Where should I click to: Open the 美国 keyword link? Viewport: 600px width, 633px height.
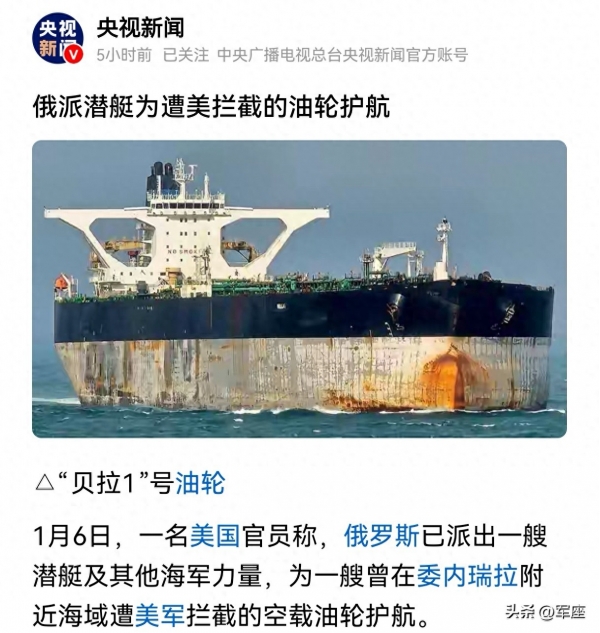coord(215,535)
